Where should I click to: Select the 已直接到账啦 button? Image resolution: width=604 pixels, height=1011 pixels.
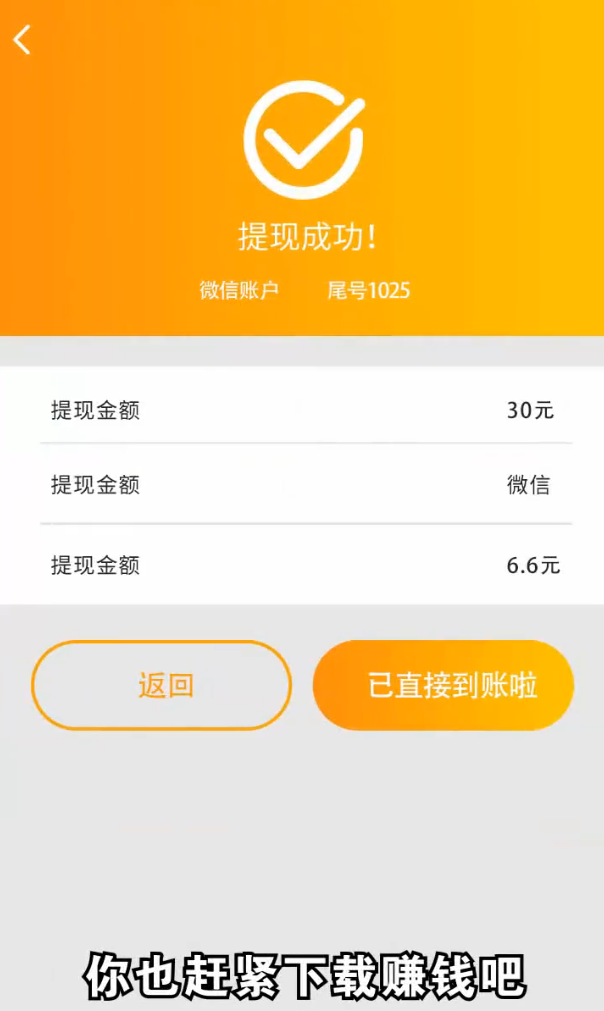point(443,686)
